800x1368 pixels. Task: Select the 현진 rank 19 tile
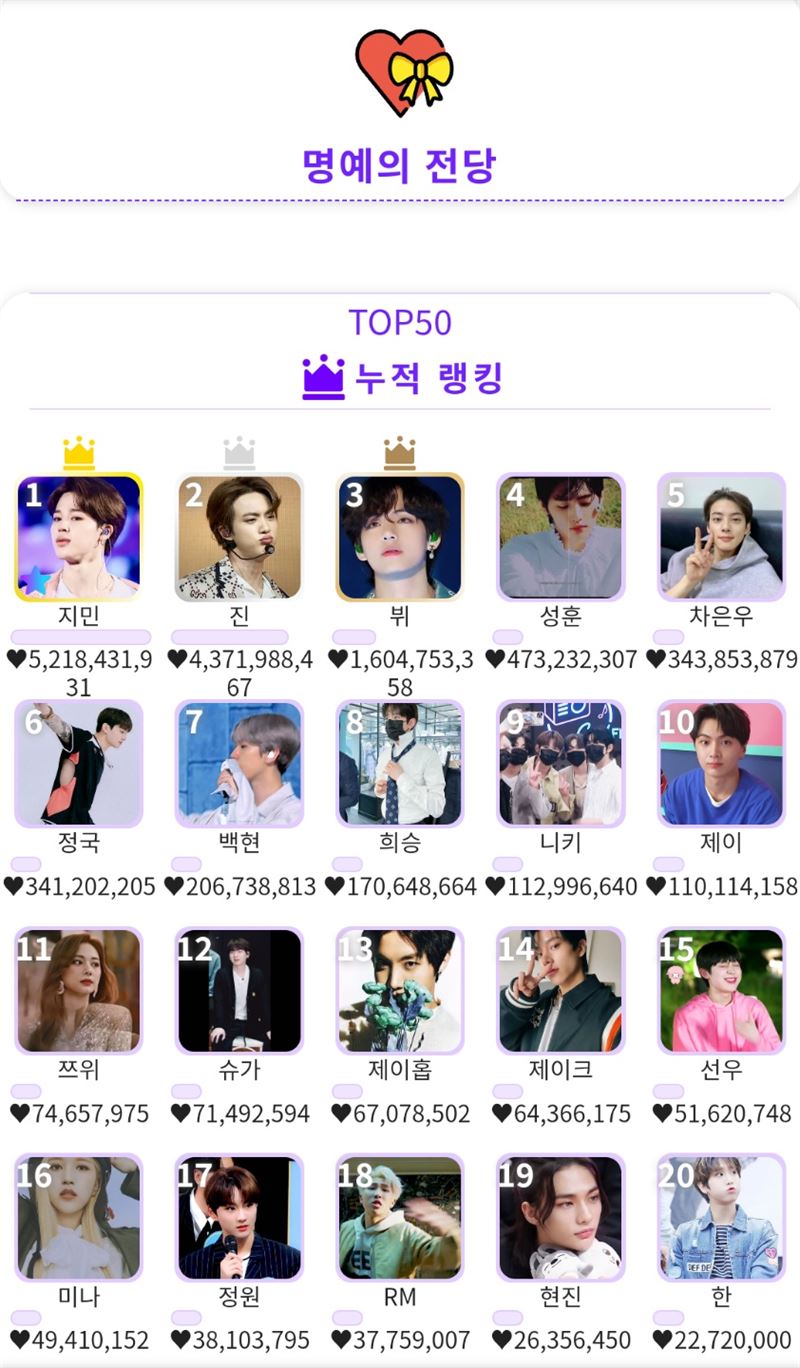click(560, 1218)
